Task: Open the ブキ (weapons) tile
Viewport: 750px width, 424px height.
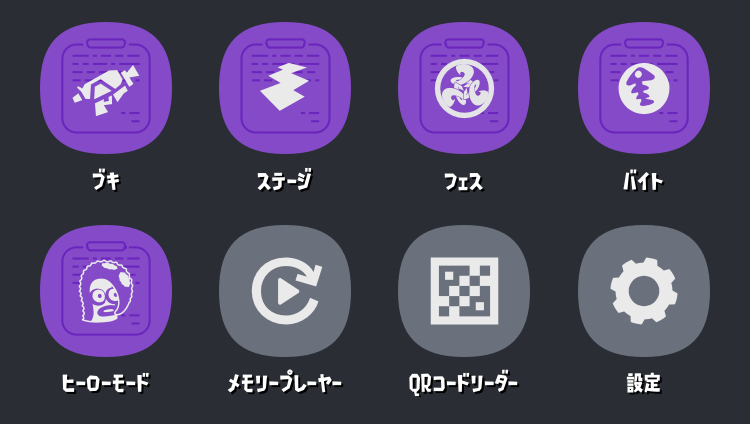Action: click(x=105, y=88)
